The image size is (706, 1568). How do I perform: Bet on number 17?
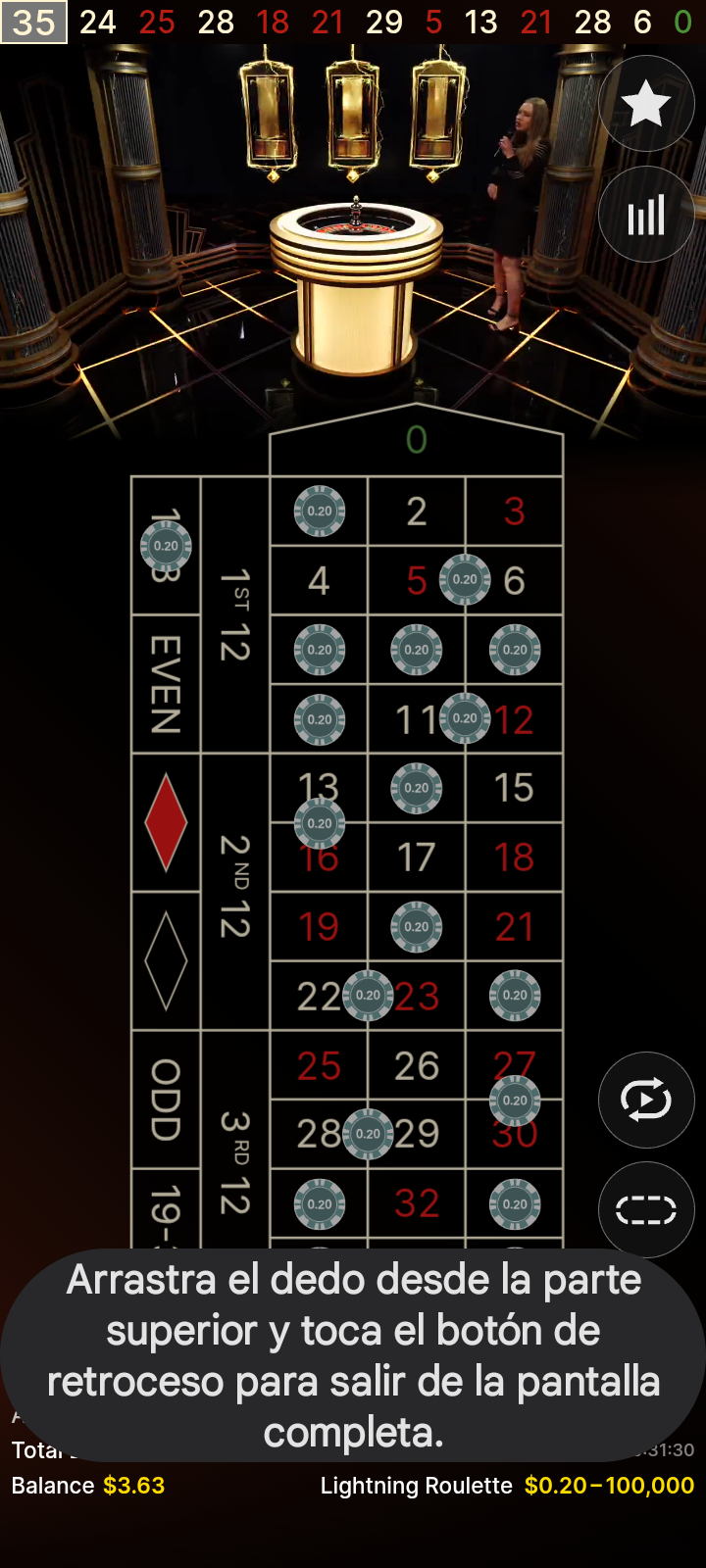(417, 857)
